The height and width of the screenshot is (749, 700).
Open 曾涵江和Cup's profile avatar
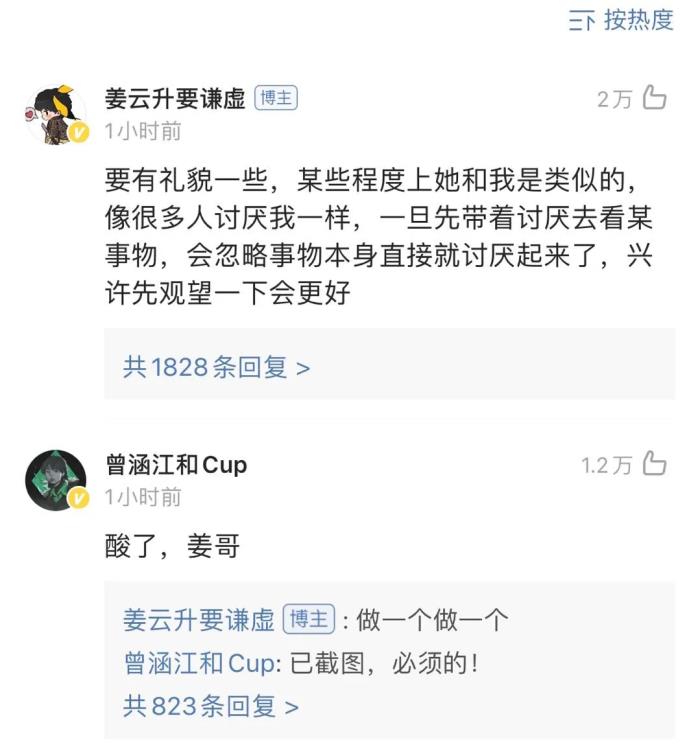pyautogui.click(x=56, y=480)
